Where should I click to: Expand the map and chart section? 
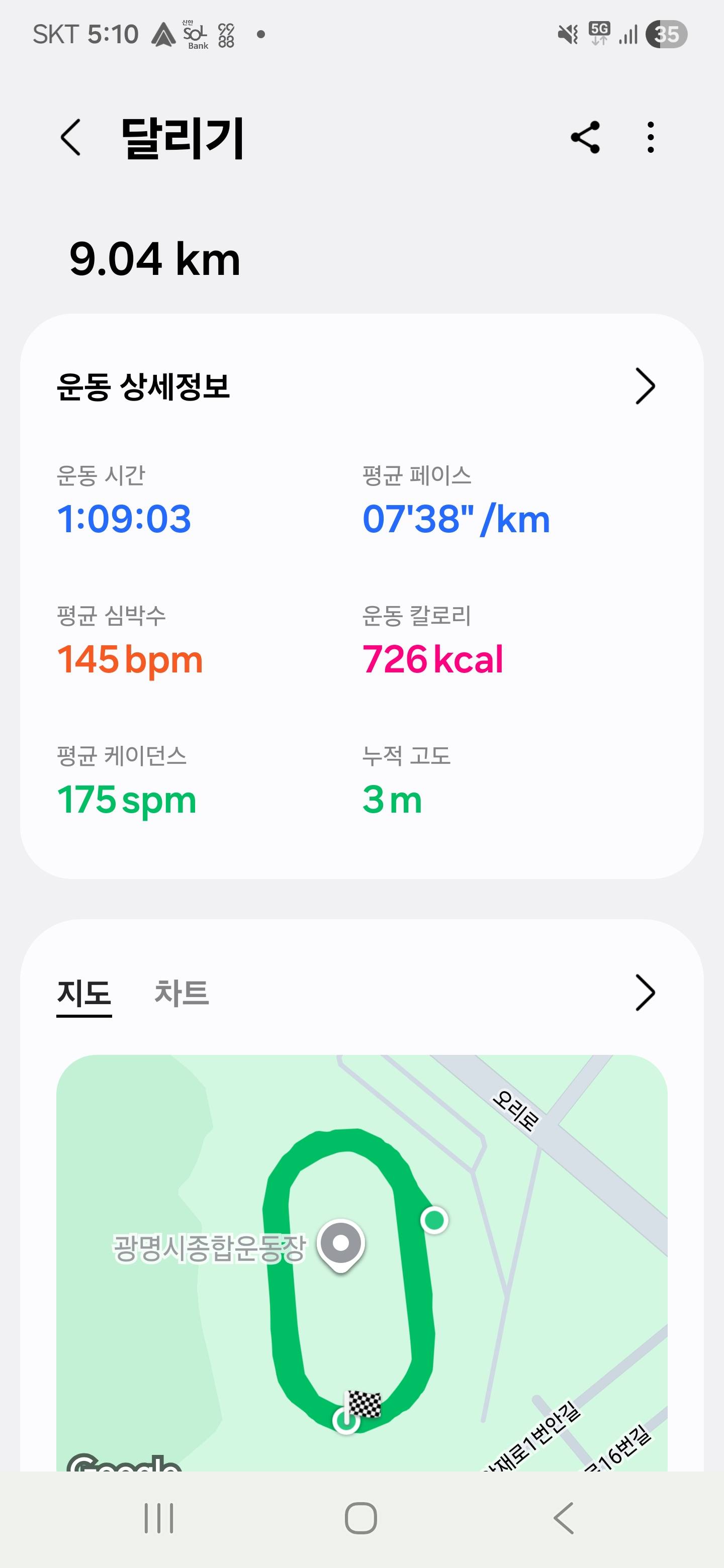point(645,994)
